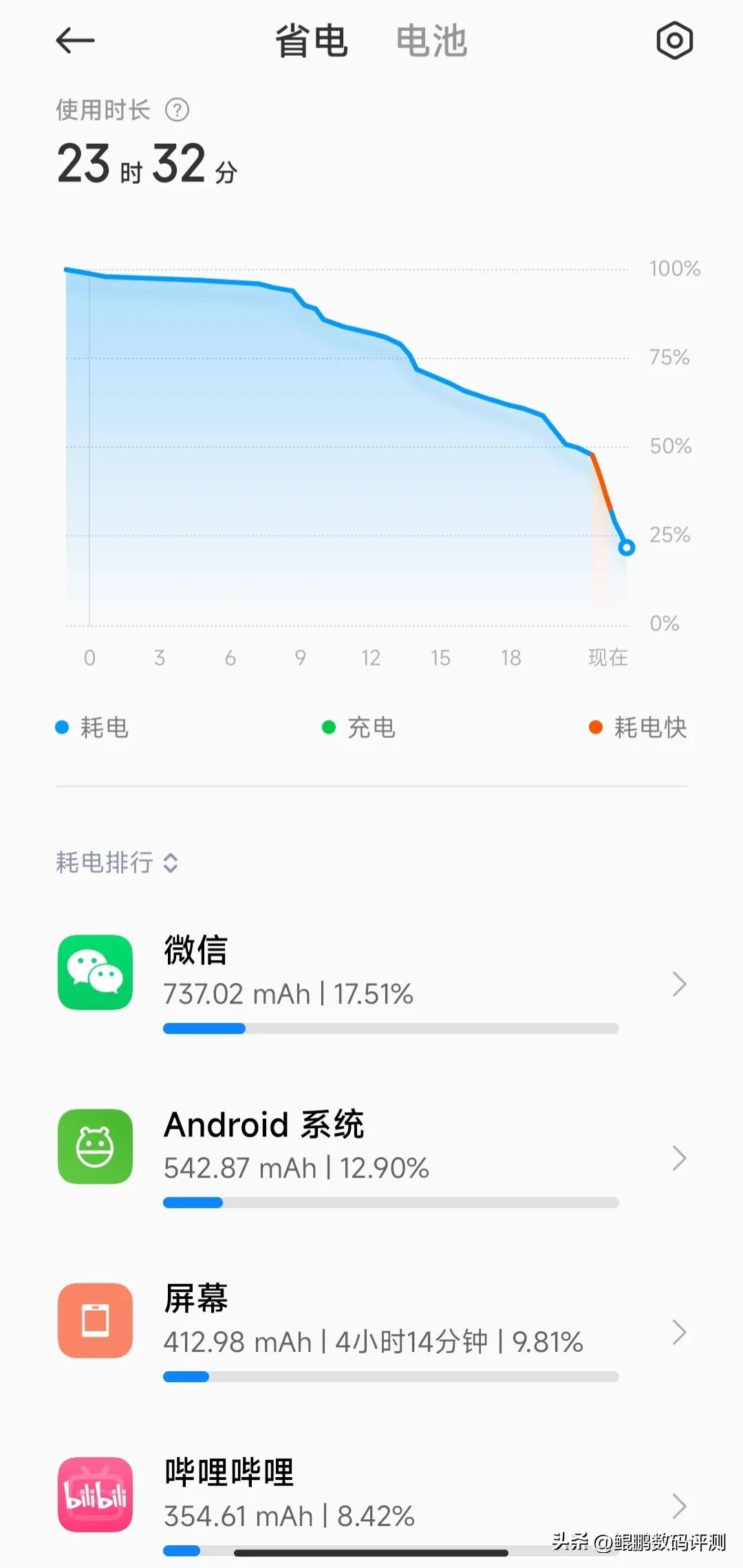Viewport: 743px width, 1568px height.
Task: Click WeChat's blue consumption progress bar
Action: [203, 1028]
